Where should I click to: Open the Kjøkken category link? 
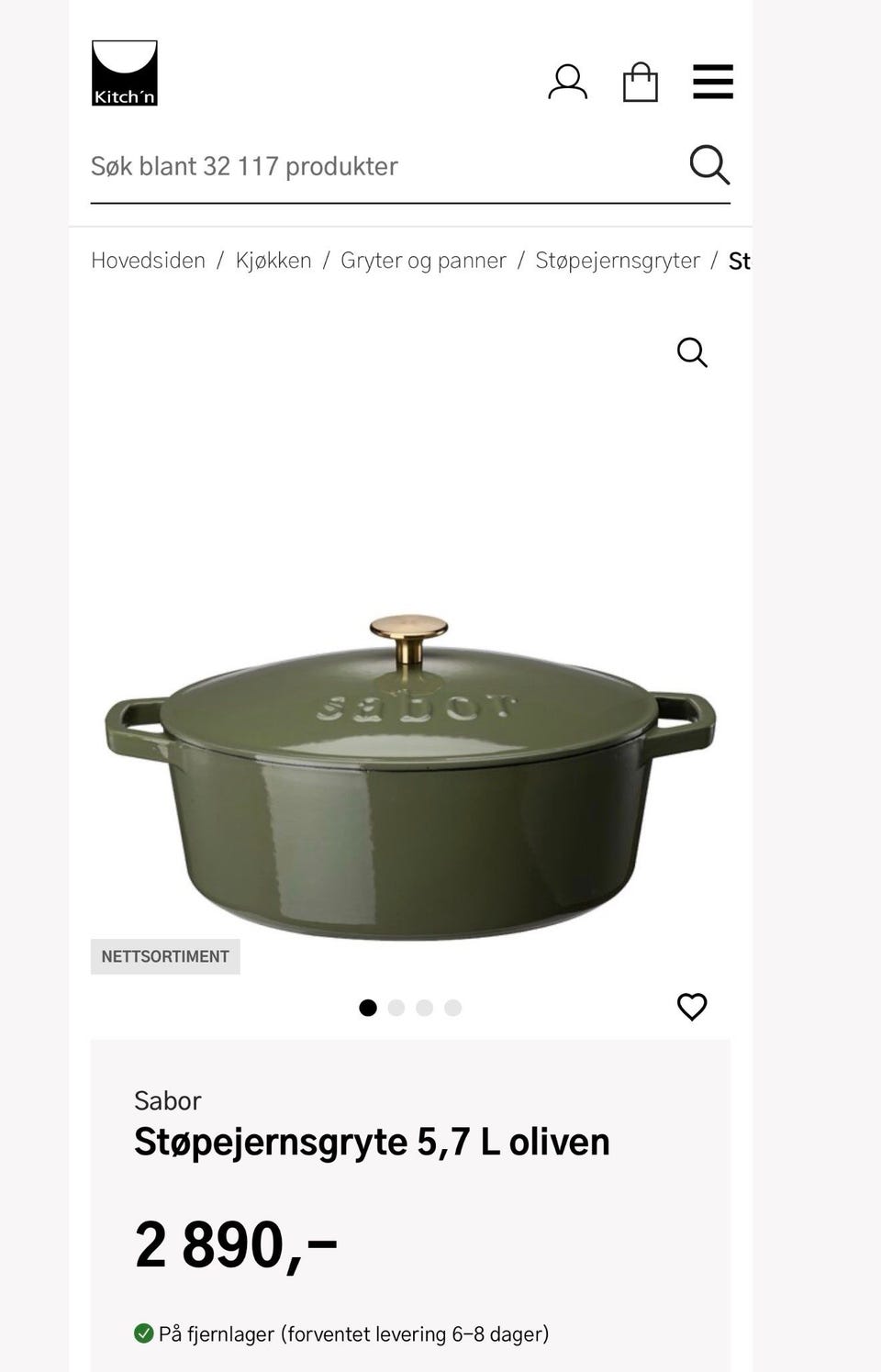coord(274,260)
